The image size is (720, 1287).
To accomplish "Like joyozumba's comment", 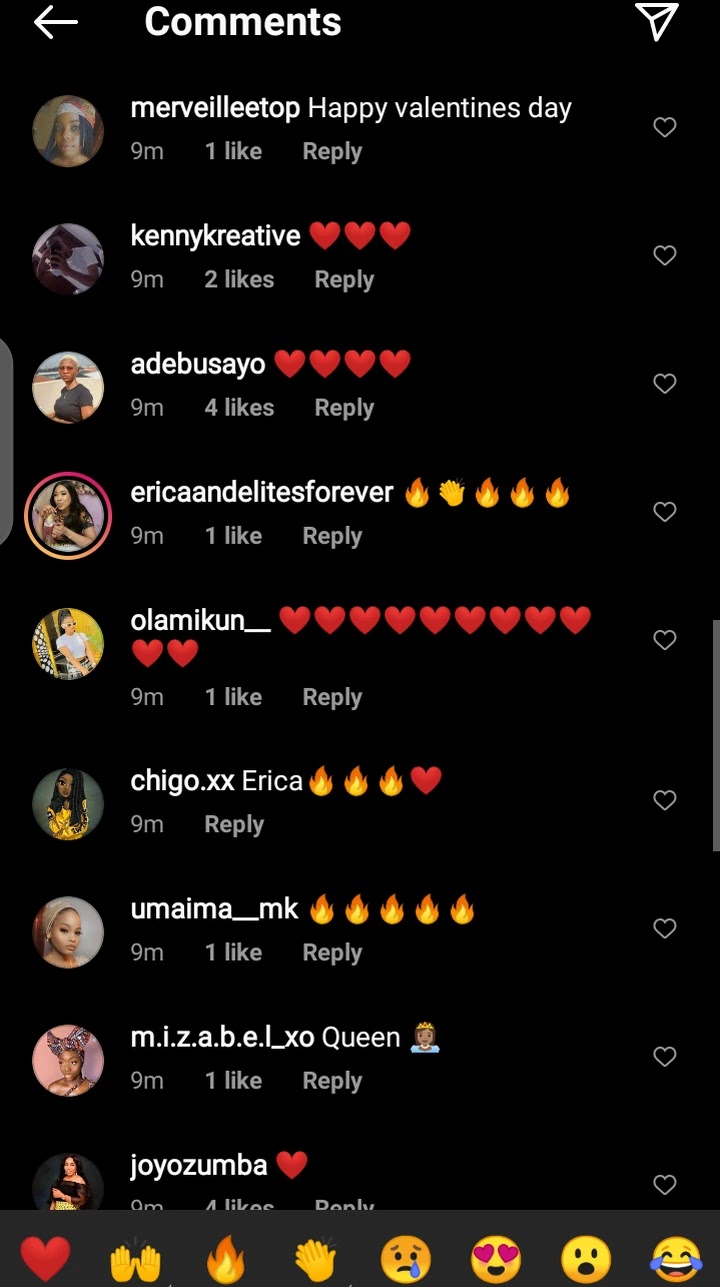I will [x=665, y=1184].
